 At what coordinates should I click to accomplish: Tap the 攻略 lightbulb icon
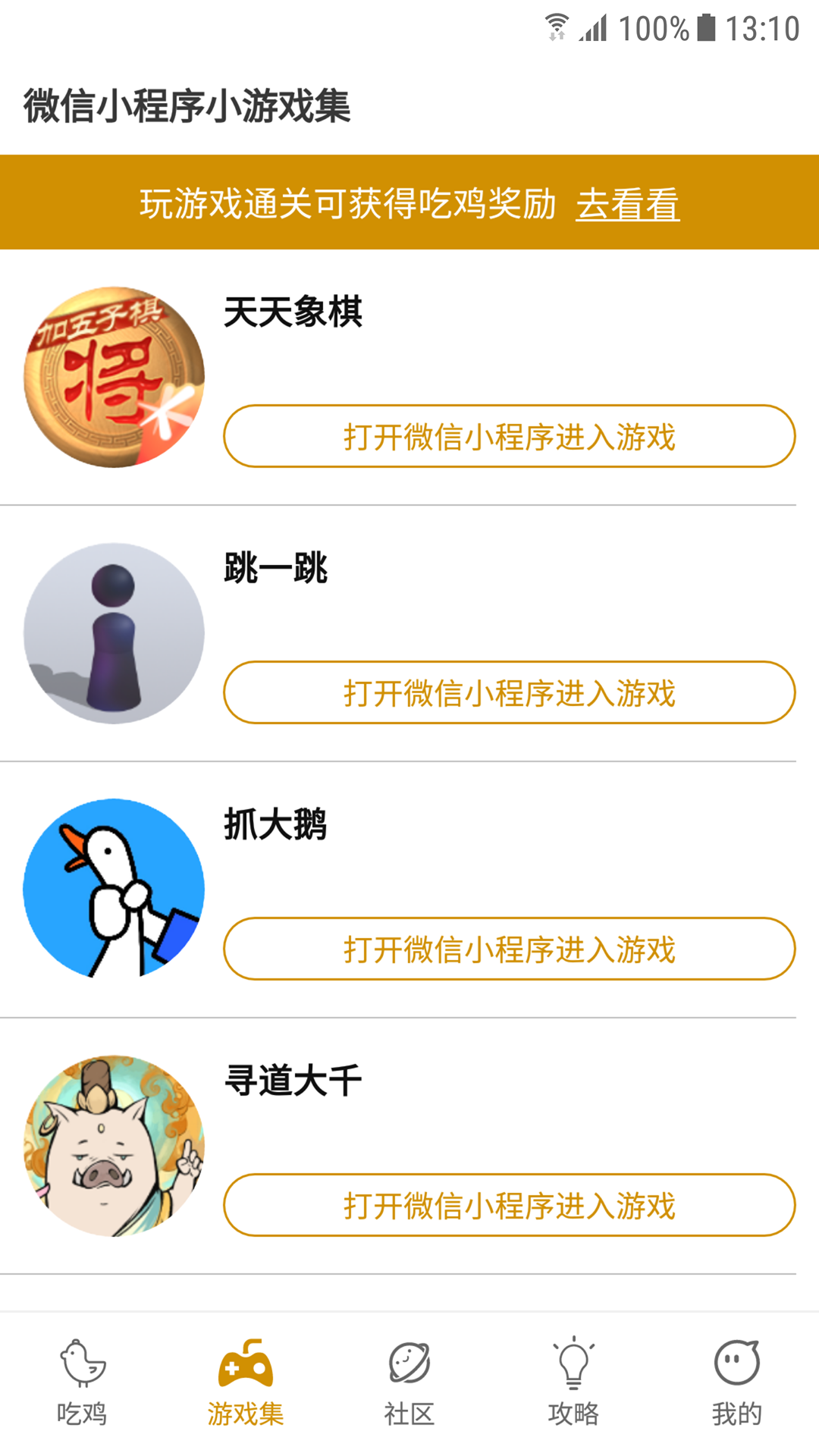pyautogui.click(x=573, y=1369)
